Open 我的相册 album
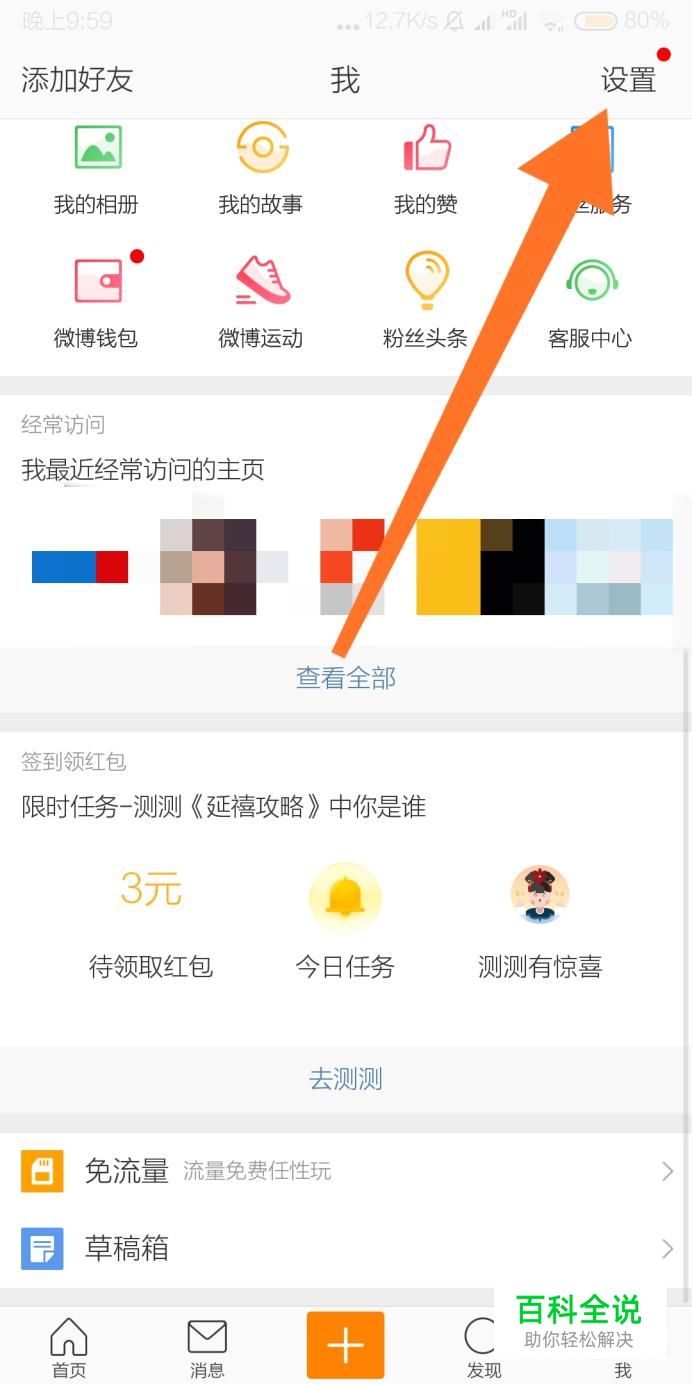This screenshot has height=1384, width=692. pyautogui.click(x=96, y=170)
